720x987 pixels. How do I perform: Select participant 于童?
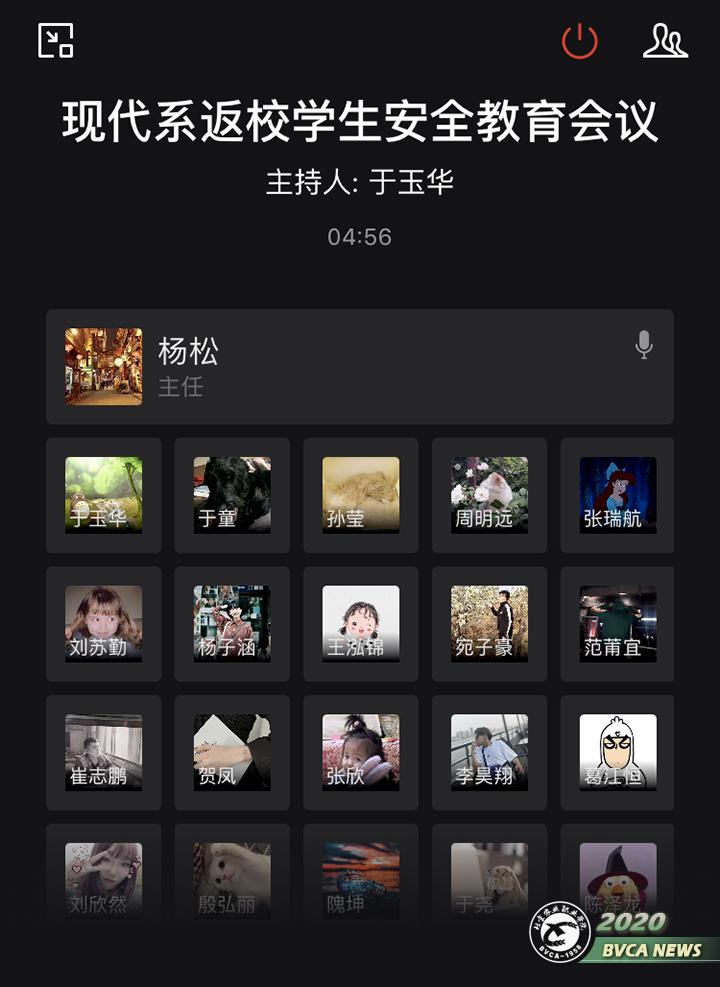pyautogui.click(x=232, y=495)
